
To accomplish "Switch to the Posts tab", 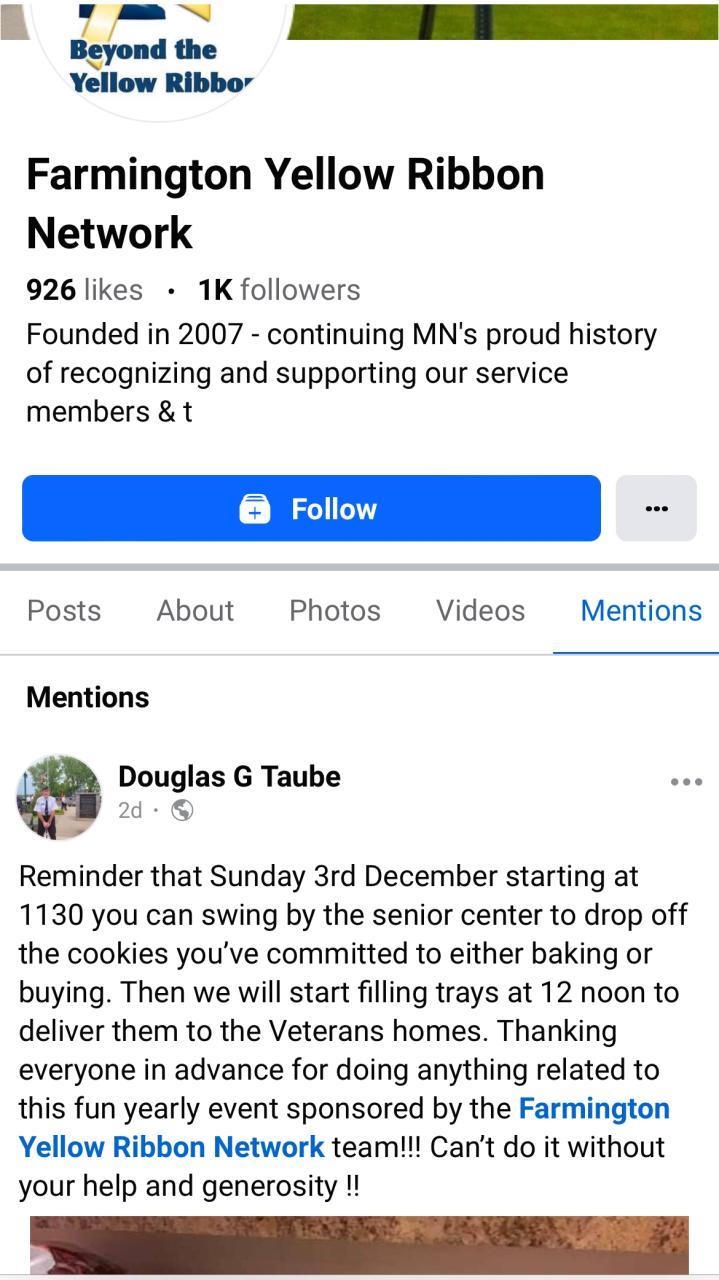I will (x=64, y=611).
